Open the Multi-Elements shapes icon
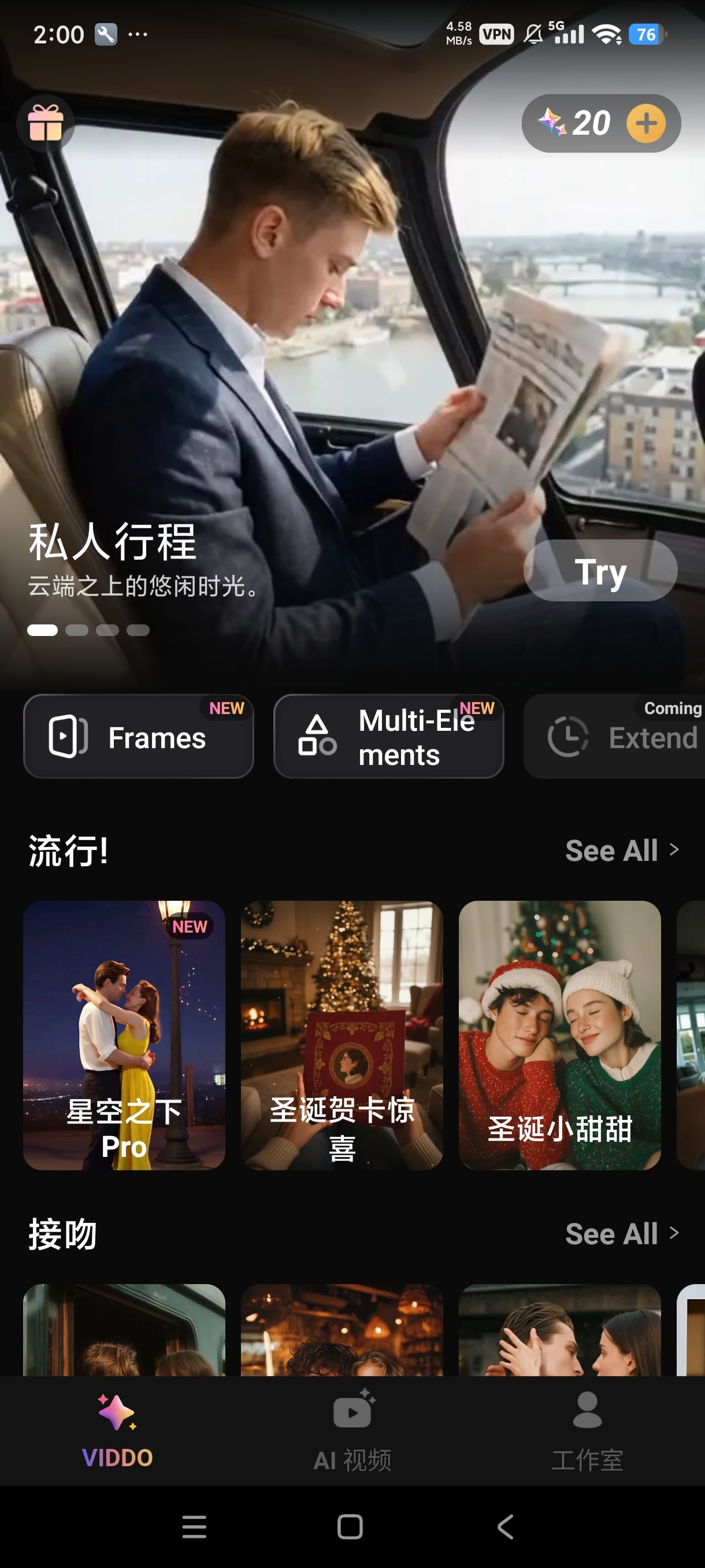705x1568 pixels. (317, 737)
